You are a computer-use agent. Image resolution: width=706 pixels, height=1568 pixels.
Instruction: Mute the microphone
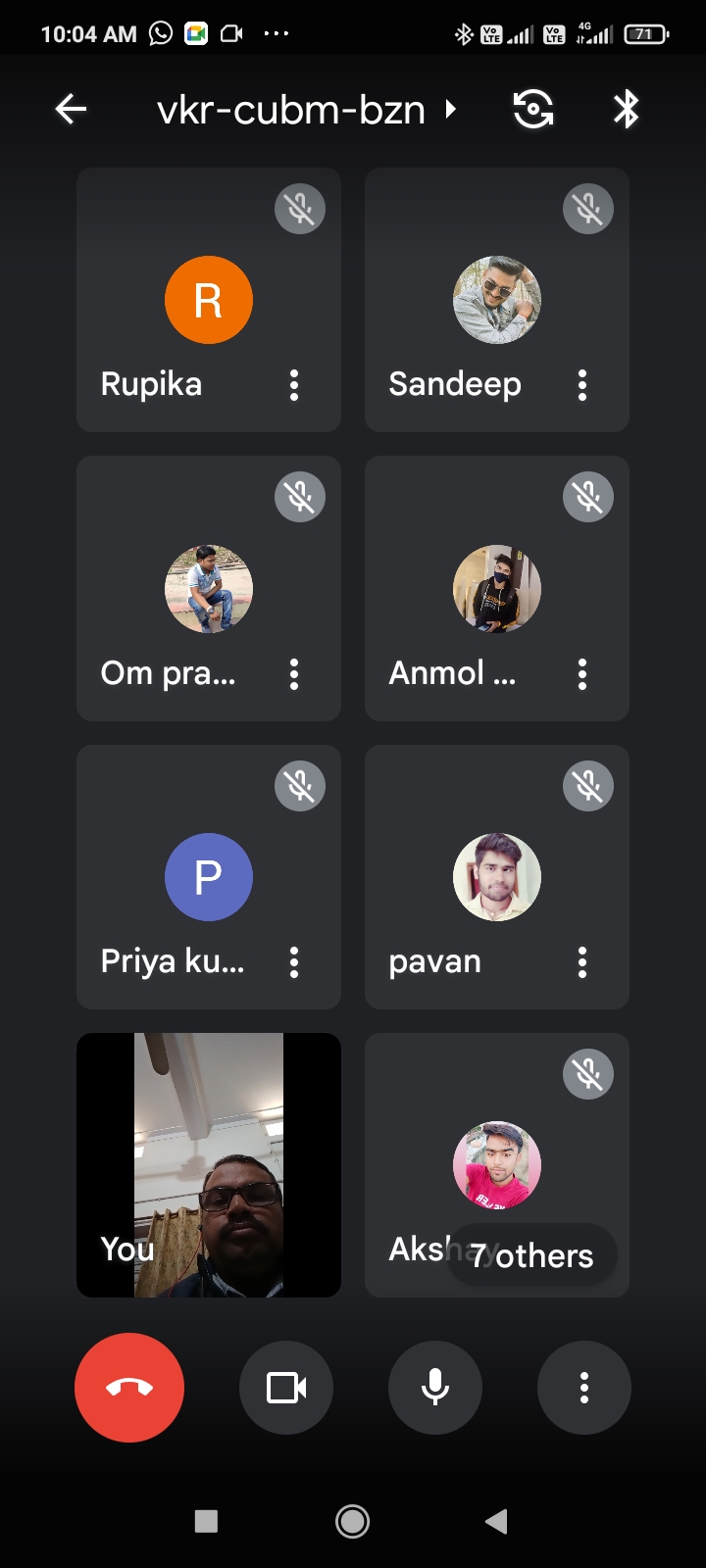tap(435, 1388)
